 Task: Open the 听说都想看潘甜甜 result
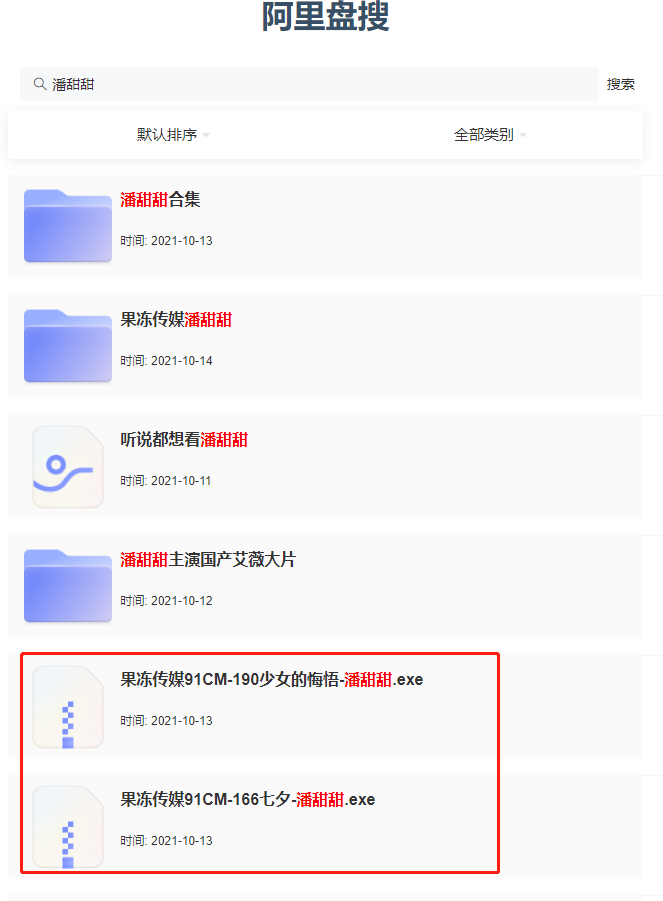pyautogui.click(x=184, y=440)
